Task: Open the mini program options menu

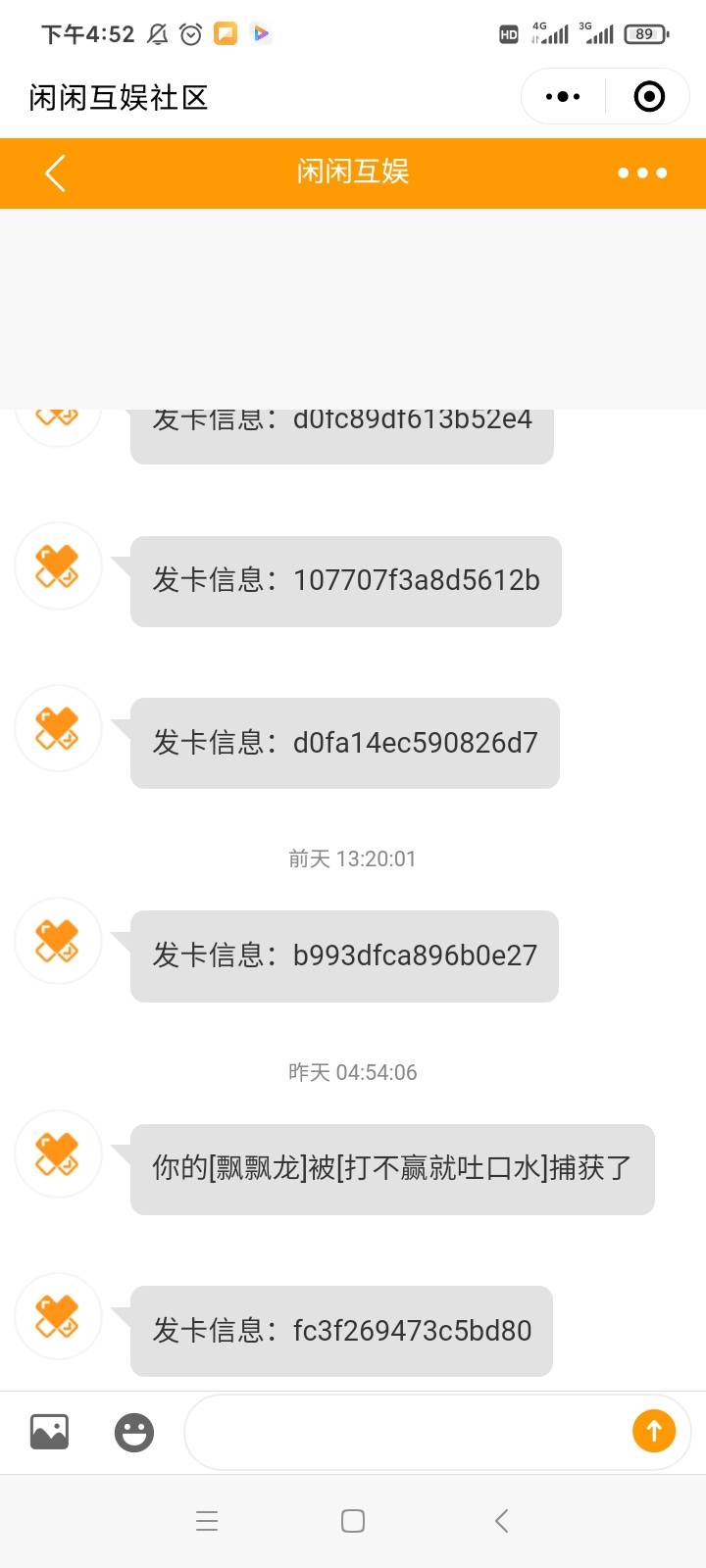Action: (x=563, y=97)
